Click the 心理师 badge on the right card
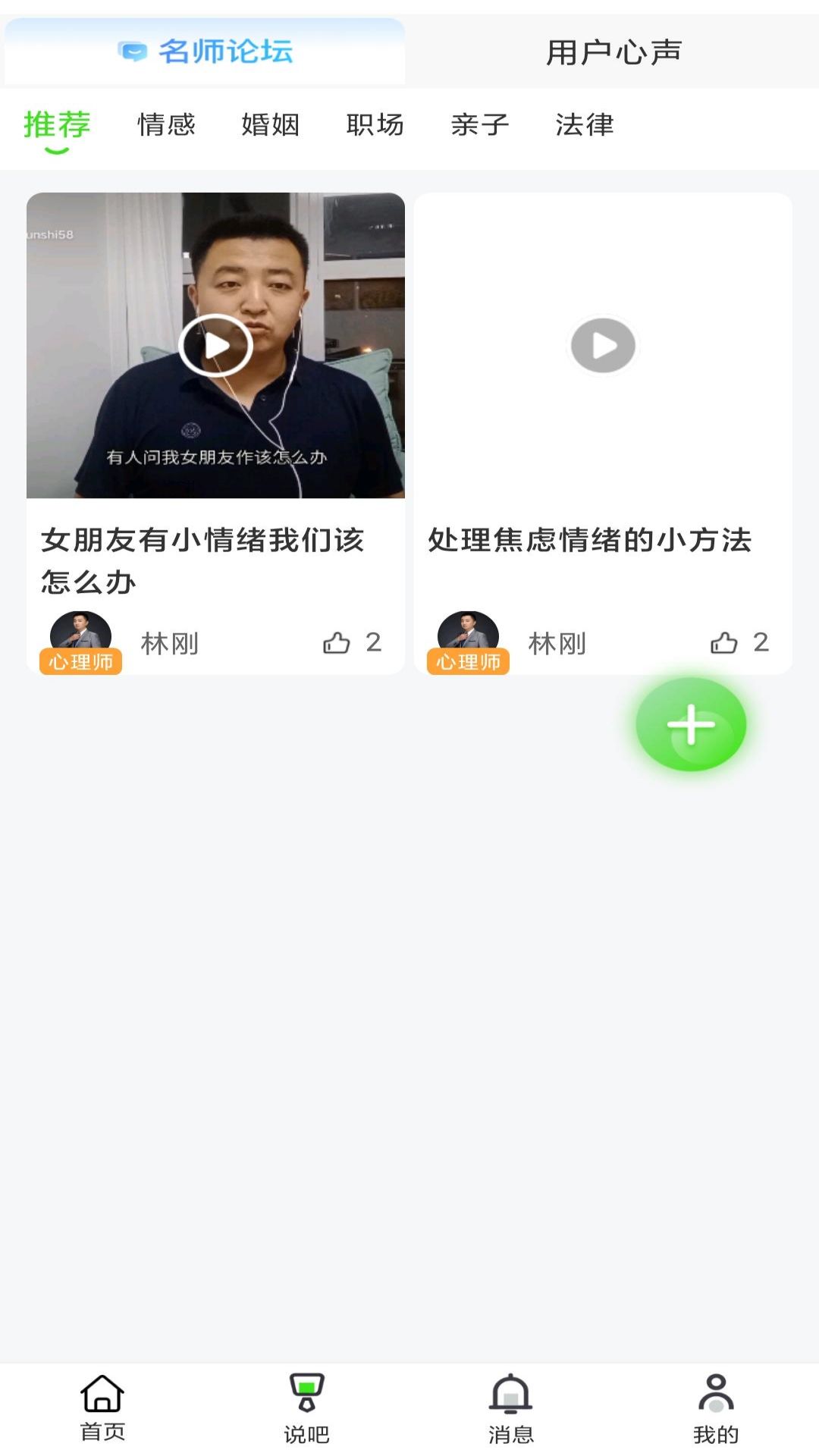Screen dimensions: 819x1456 click(x=468, y=661)
